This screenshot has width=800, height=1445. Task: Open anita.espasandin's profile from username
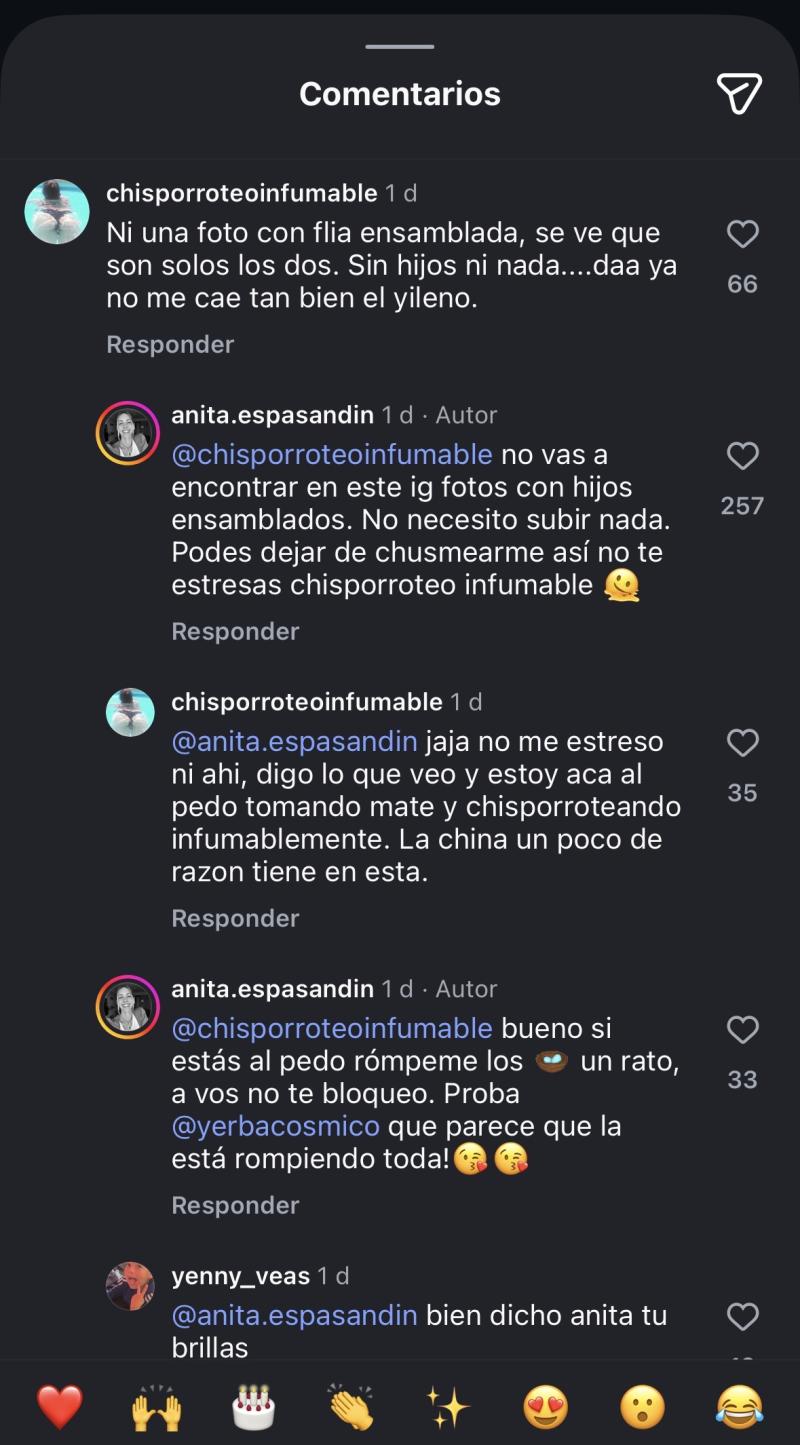pyautogui.click(x=271, y=415)
